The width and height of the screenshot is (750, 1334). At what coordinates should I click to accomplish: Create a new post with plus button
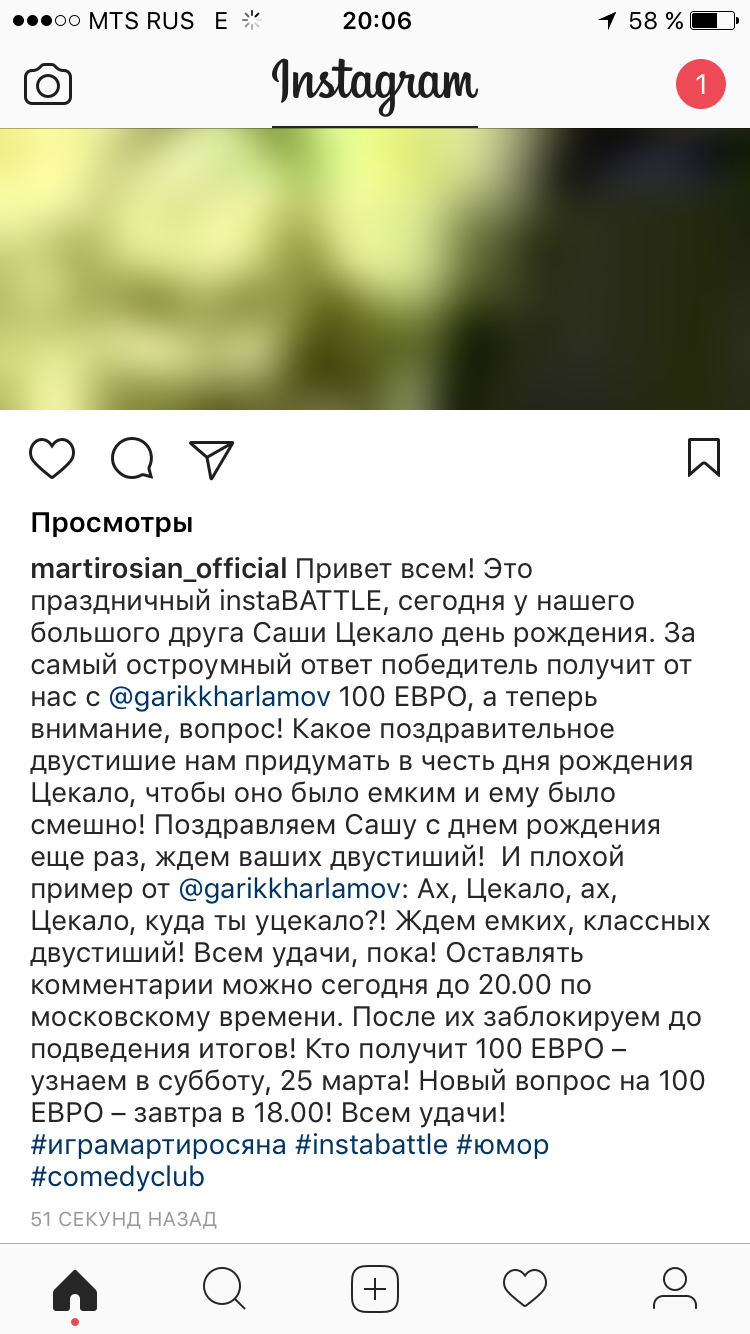(375, 1289)
